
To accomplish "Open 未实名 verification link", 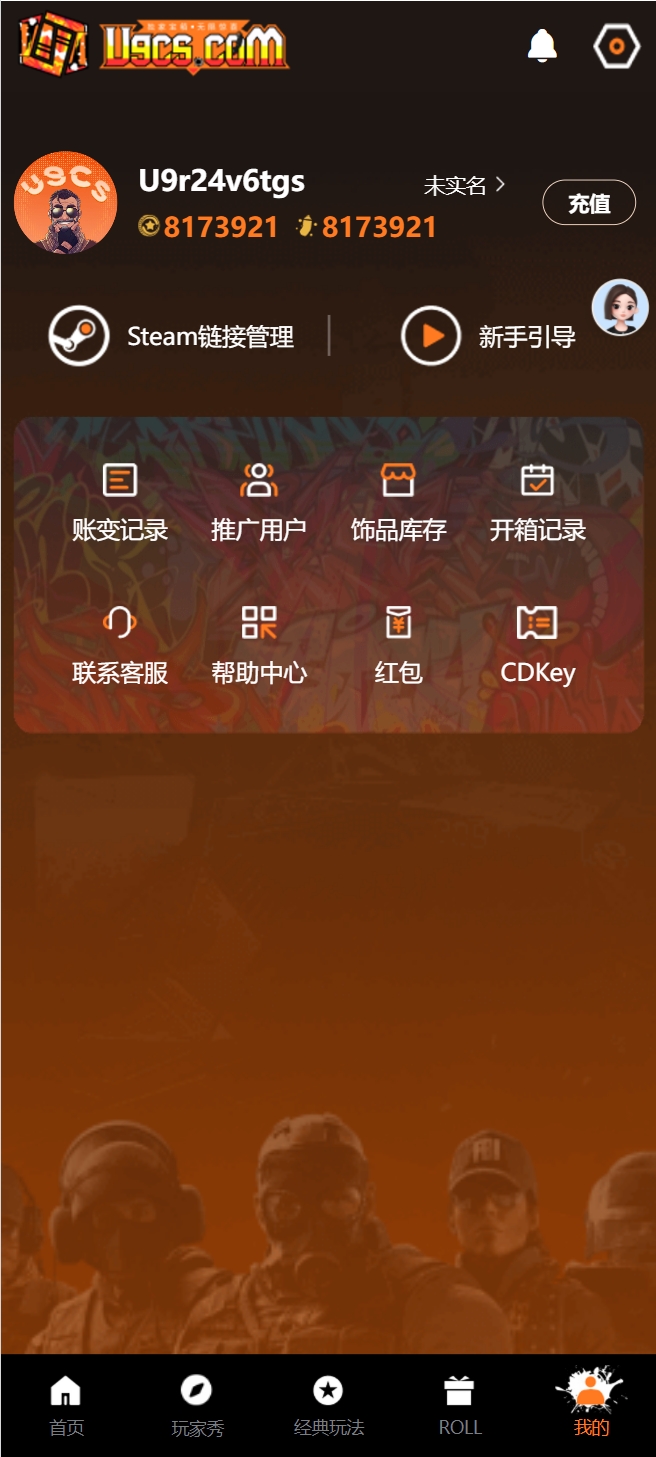I will coord(464,185).
